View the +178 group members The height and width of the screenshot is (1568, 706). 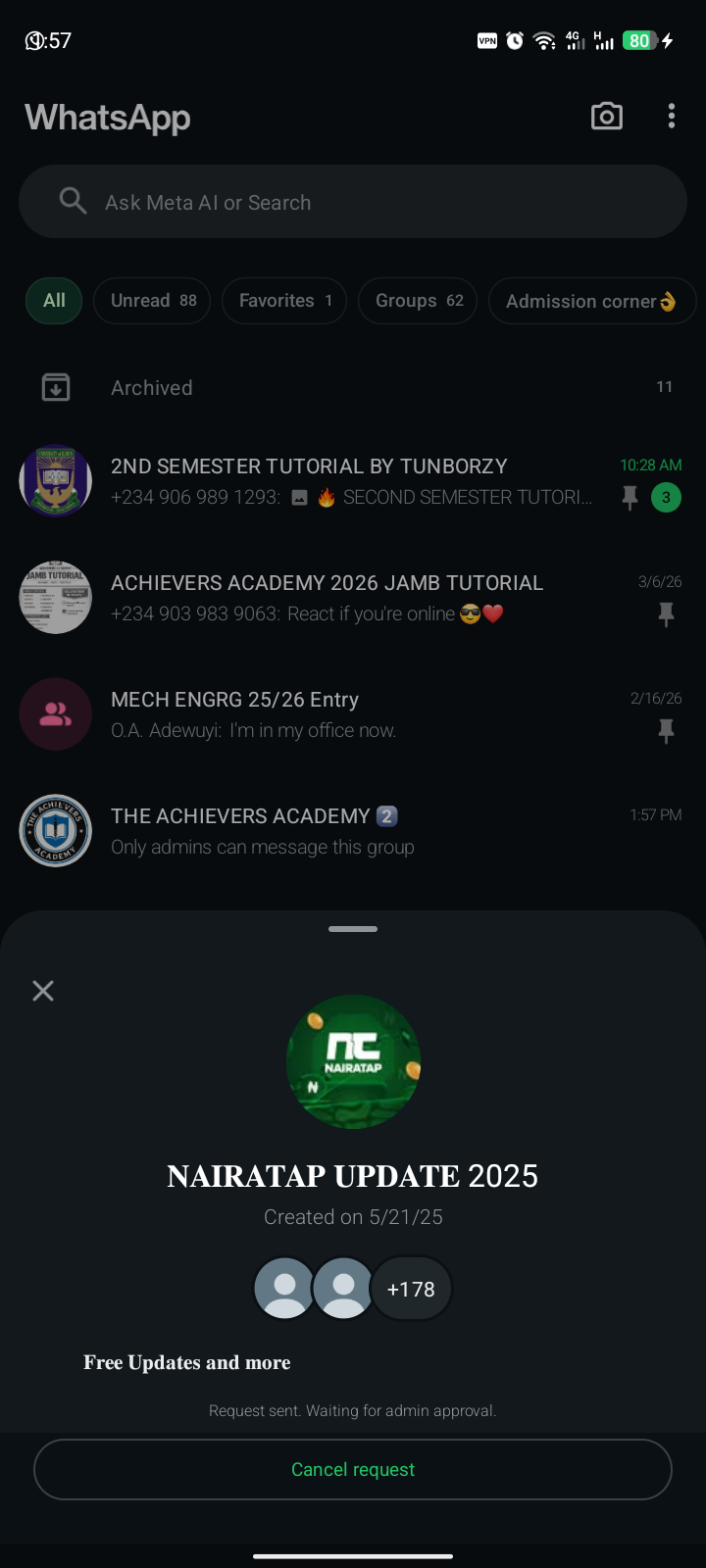pos(411,1290)
